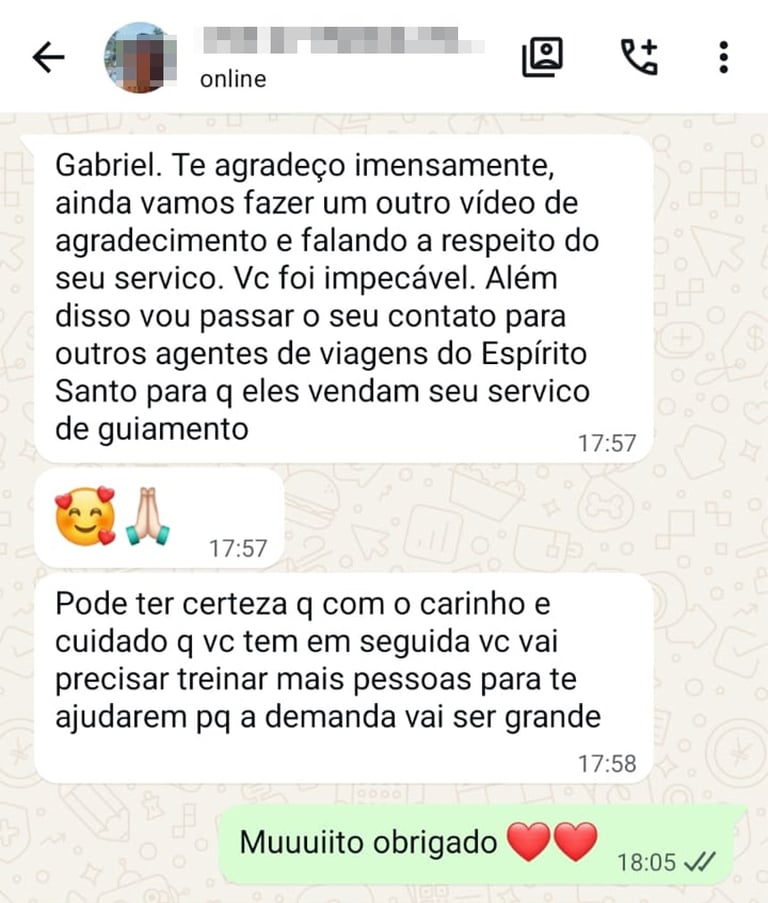Image resolution: width=768 pixels, height=903 pixels.
Task: Start a call with the phone-plus icon
Action: [x=640, y=56]
